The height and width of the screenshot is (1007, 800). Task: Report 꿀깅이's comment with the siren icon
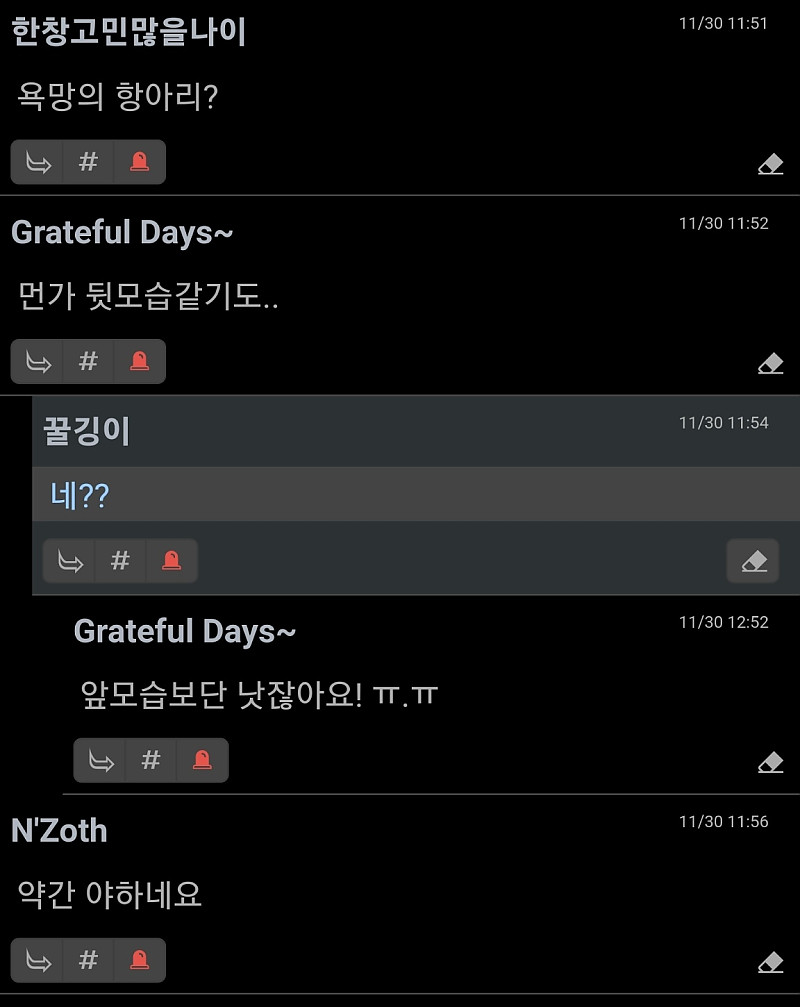(x=172, y=561)
